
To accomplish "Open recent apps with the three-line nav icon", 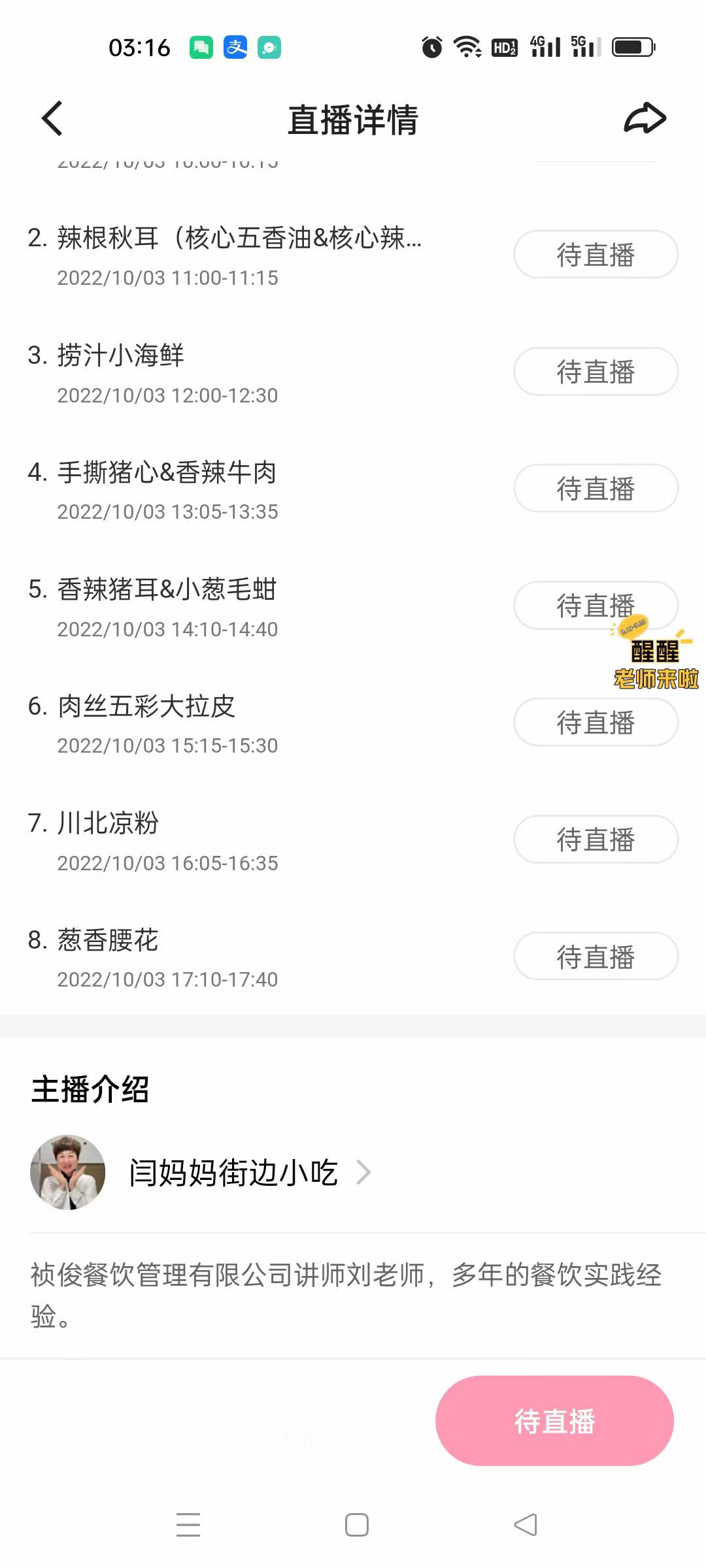I will 188,1525.
